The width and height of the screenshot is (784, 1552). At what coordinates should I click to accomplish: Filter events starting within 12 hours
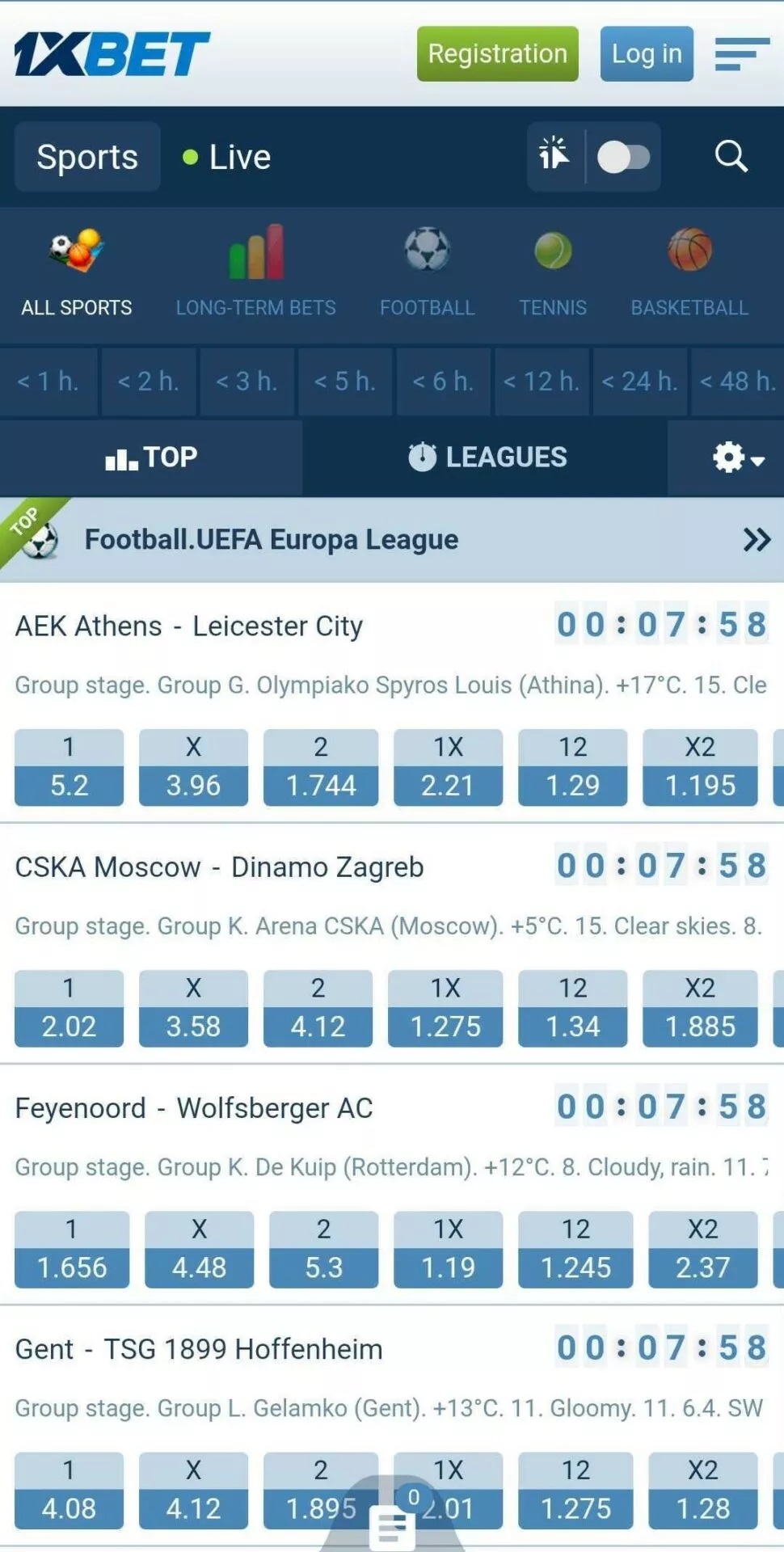(x=541, y=381)
